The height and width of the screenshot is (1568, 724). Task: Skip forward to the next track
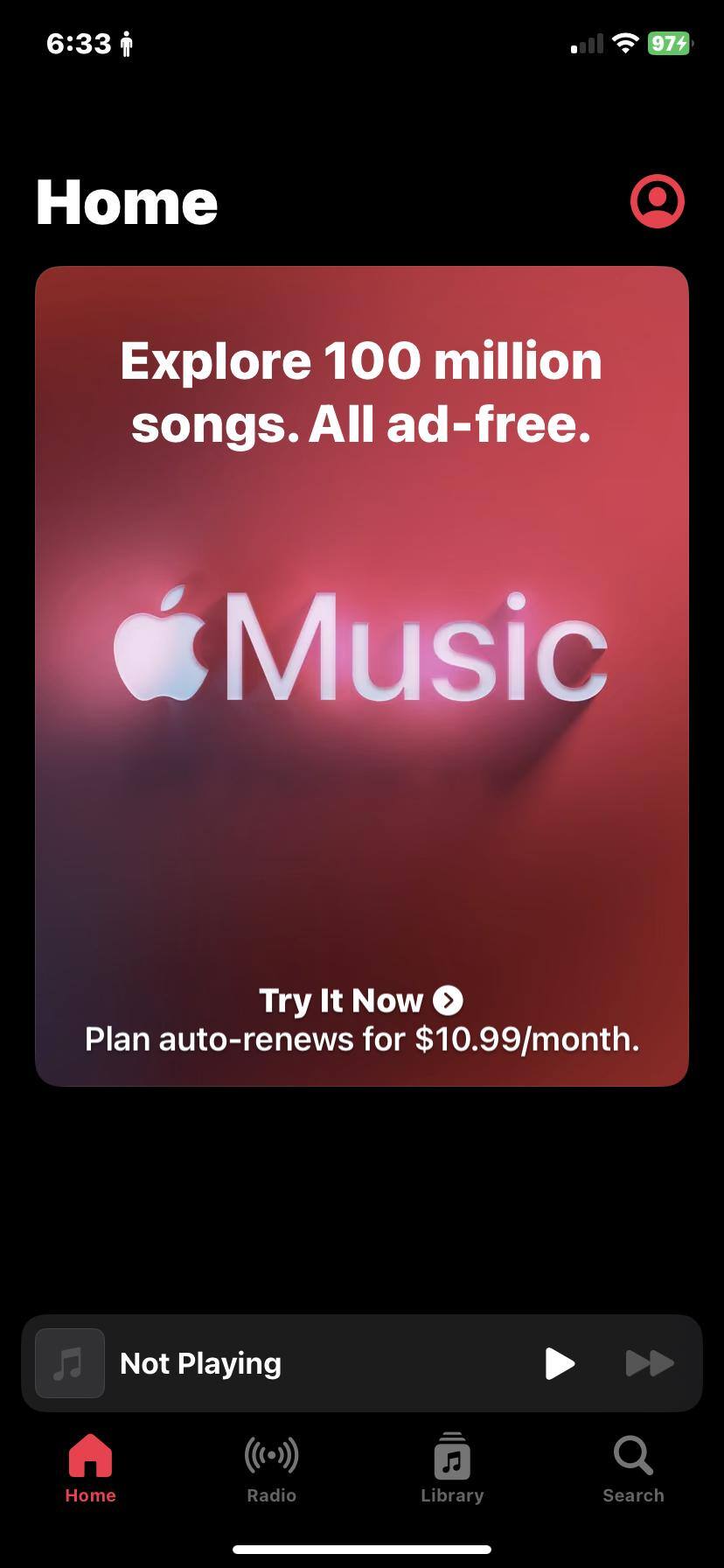650,1363
